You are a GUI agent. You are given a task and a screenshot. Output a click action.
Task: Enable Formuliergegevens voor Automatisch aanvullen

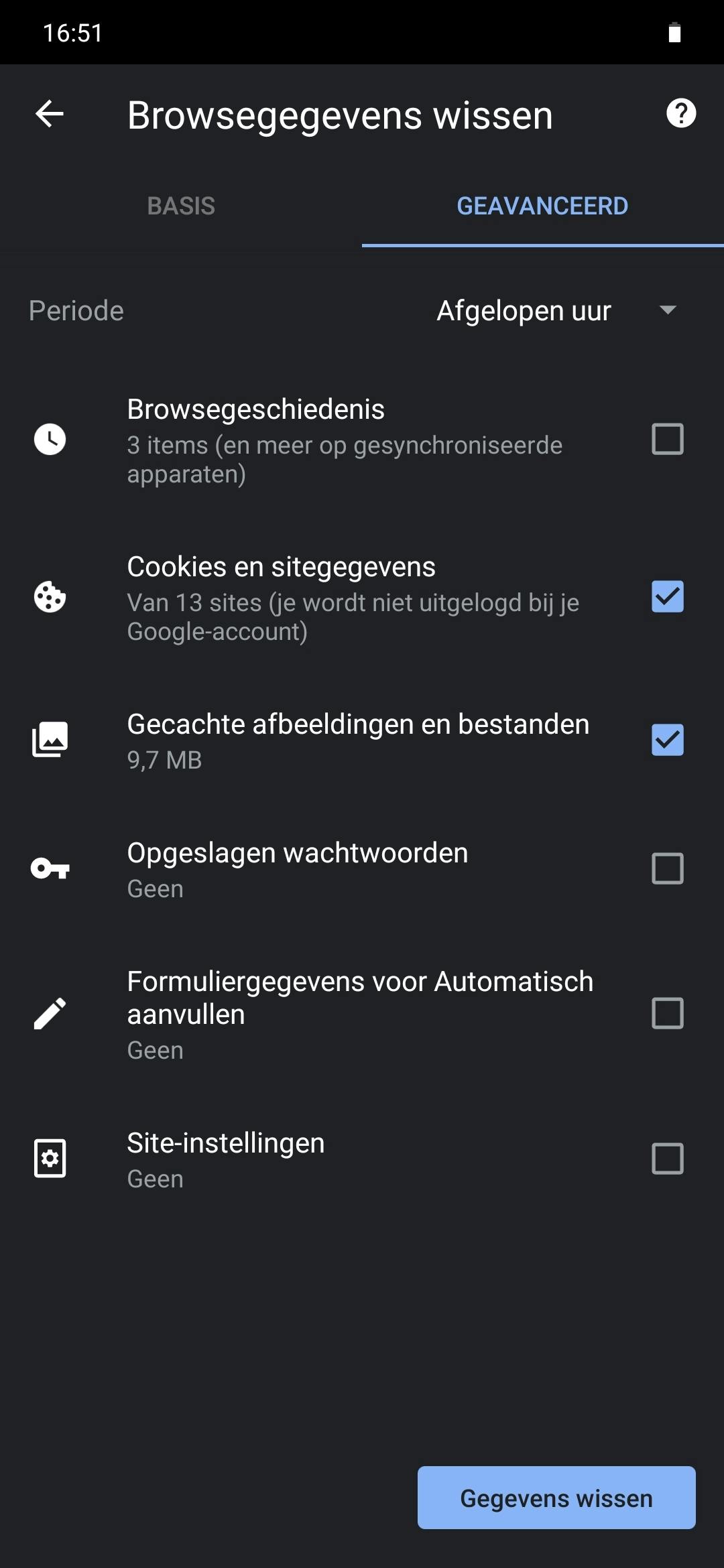pos(667,1013)
